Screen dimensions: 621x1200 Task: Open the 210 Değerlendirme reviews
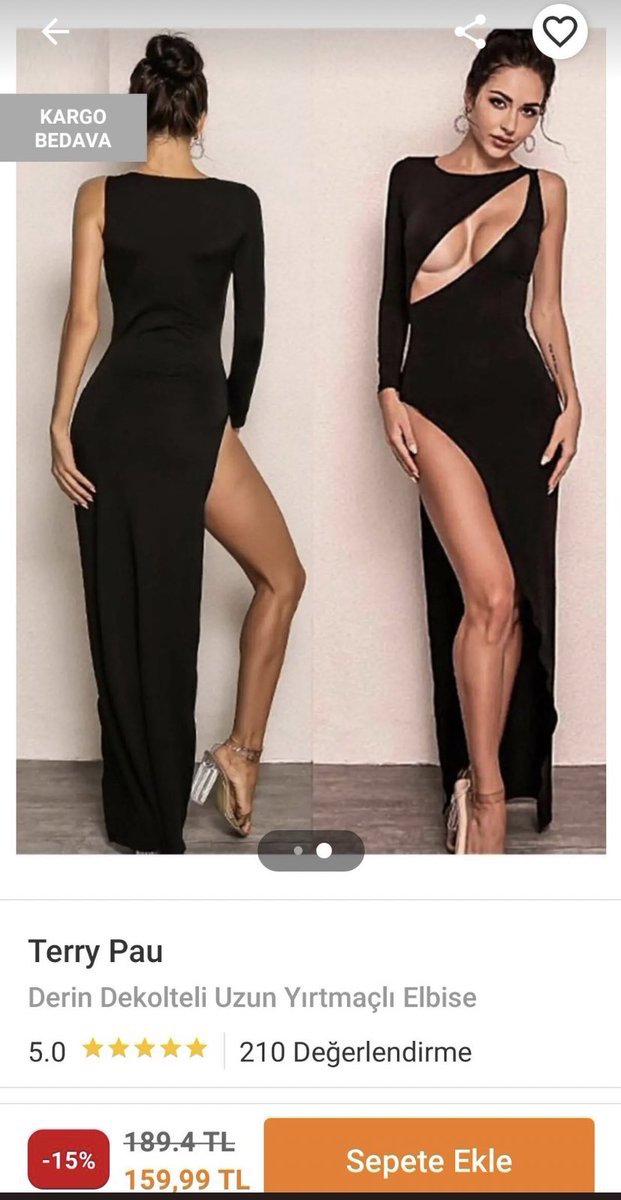(x=355, y=1052)
